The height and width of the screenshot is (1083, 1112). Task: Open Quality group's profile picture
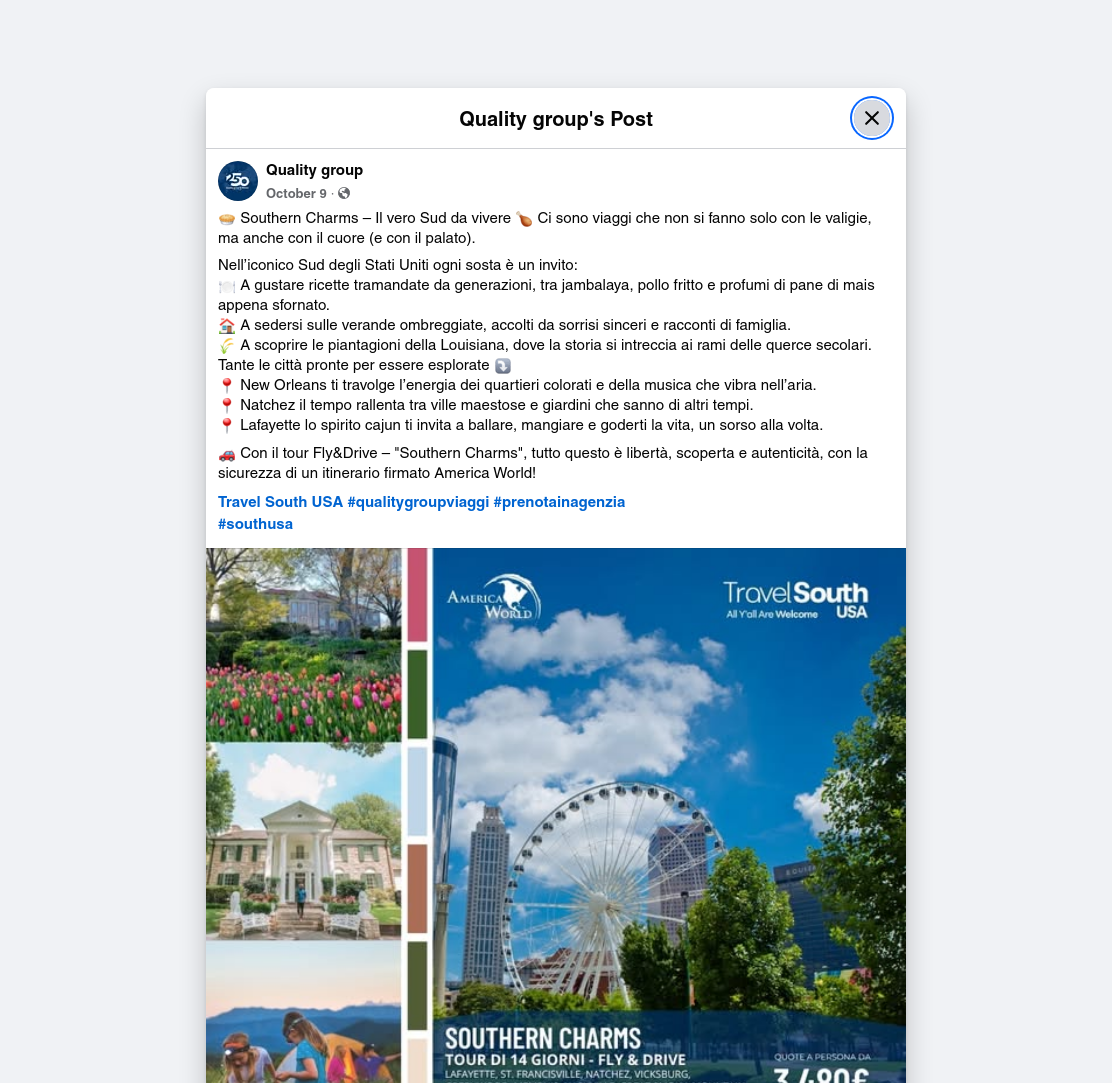click(238, 181)
